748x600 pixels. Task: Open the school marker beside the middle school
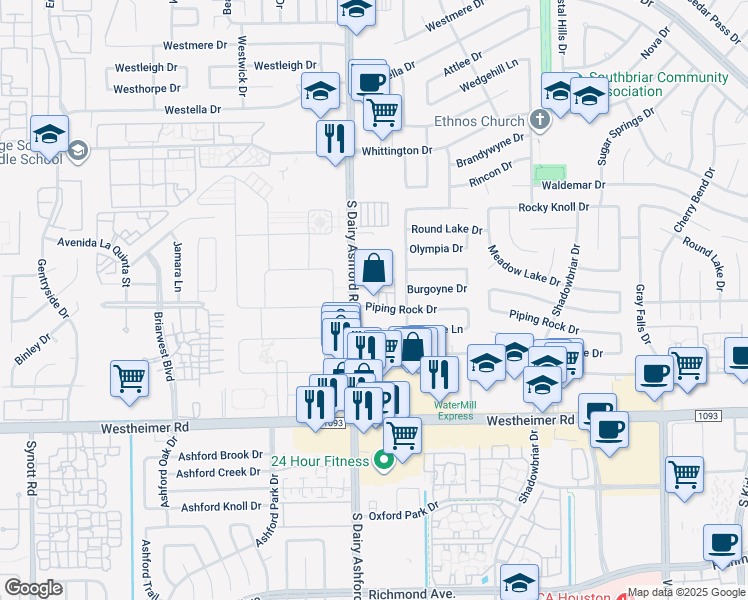(49, 135)
